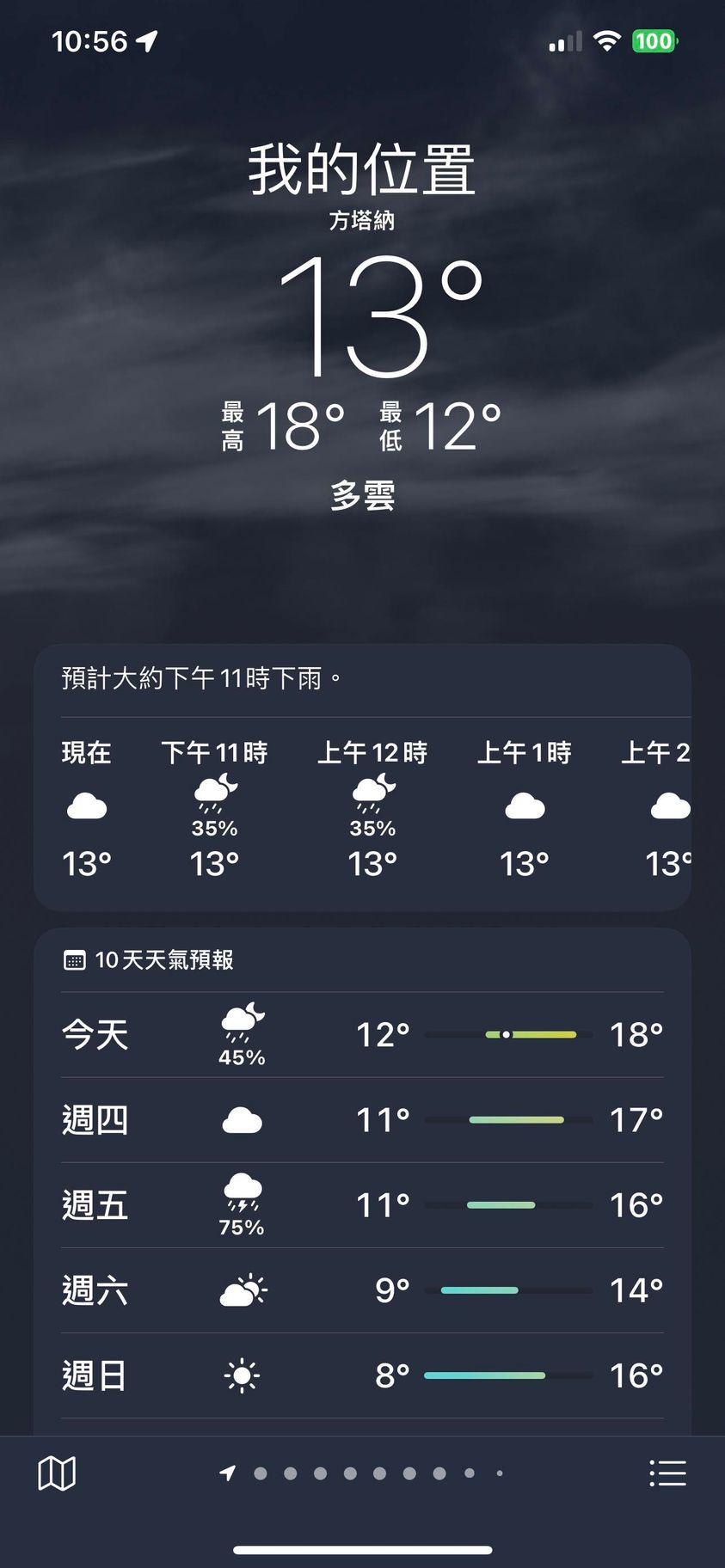This screenshot has width=725, height=1568.
Task: Open the hourly forecast card
Action: (362, 808)
